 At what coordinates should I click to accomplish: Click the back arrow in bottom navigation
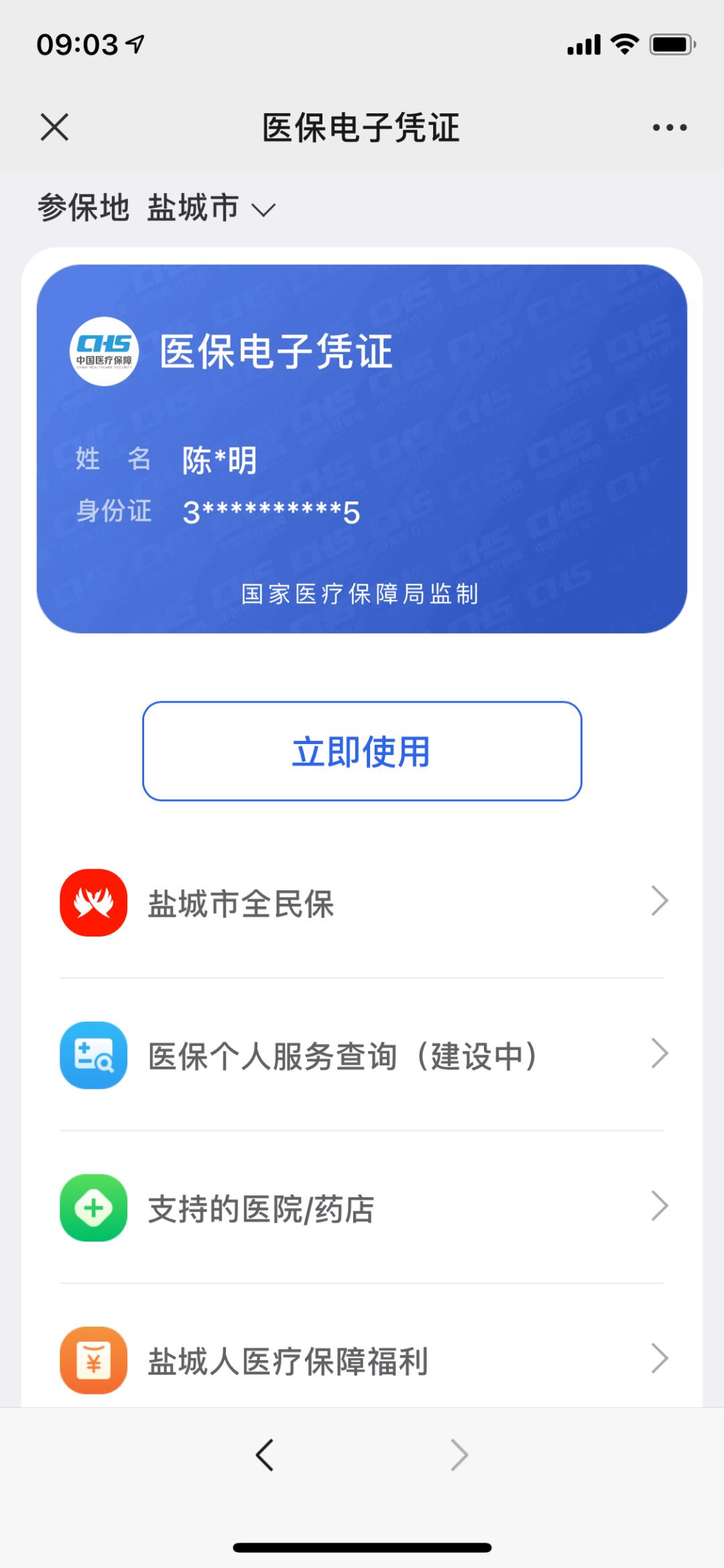[264, 1455]
